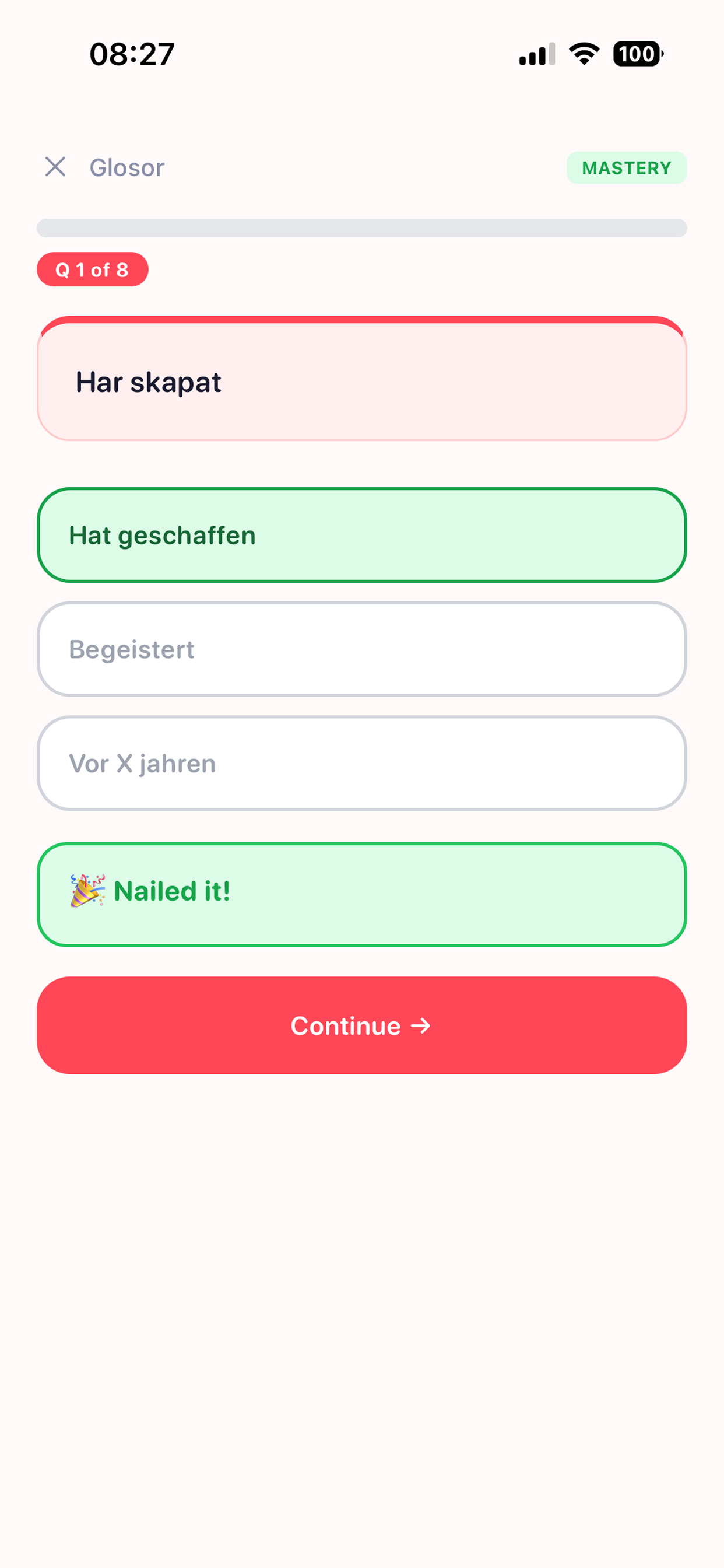Select the answer 'Hat geschaffen'
The width and height of the screenshot is (724, 1568).
coord(361,534)
